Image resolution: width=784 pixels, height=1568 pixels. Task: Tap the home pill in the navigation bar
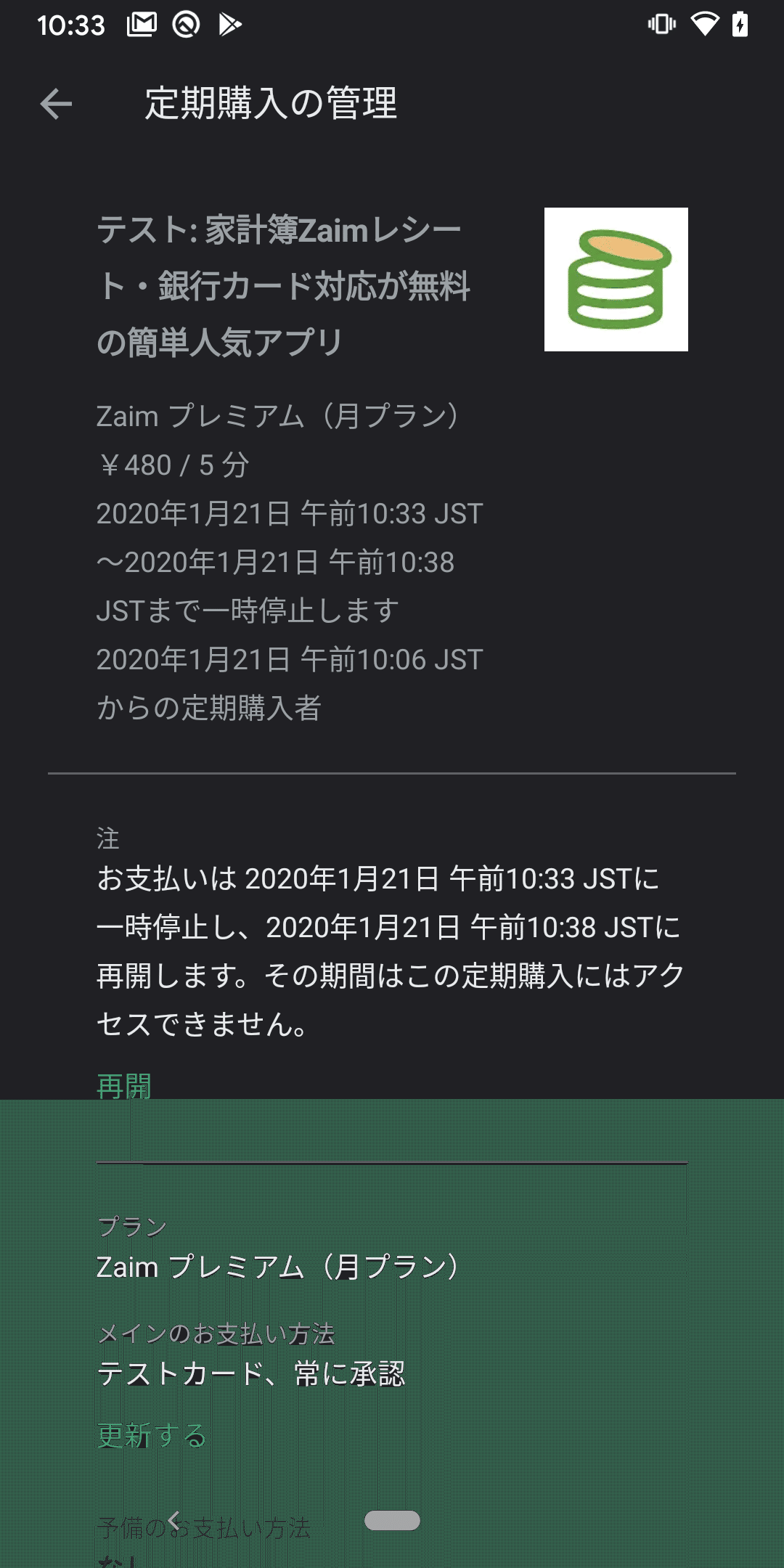point(392,1520)
